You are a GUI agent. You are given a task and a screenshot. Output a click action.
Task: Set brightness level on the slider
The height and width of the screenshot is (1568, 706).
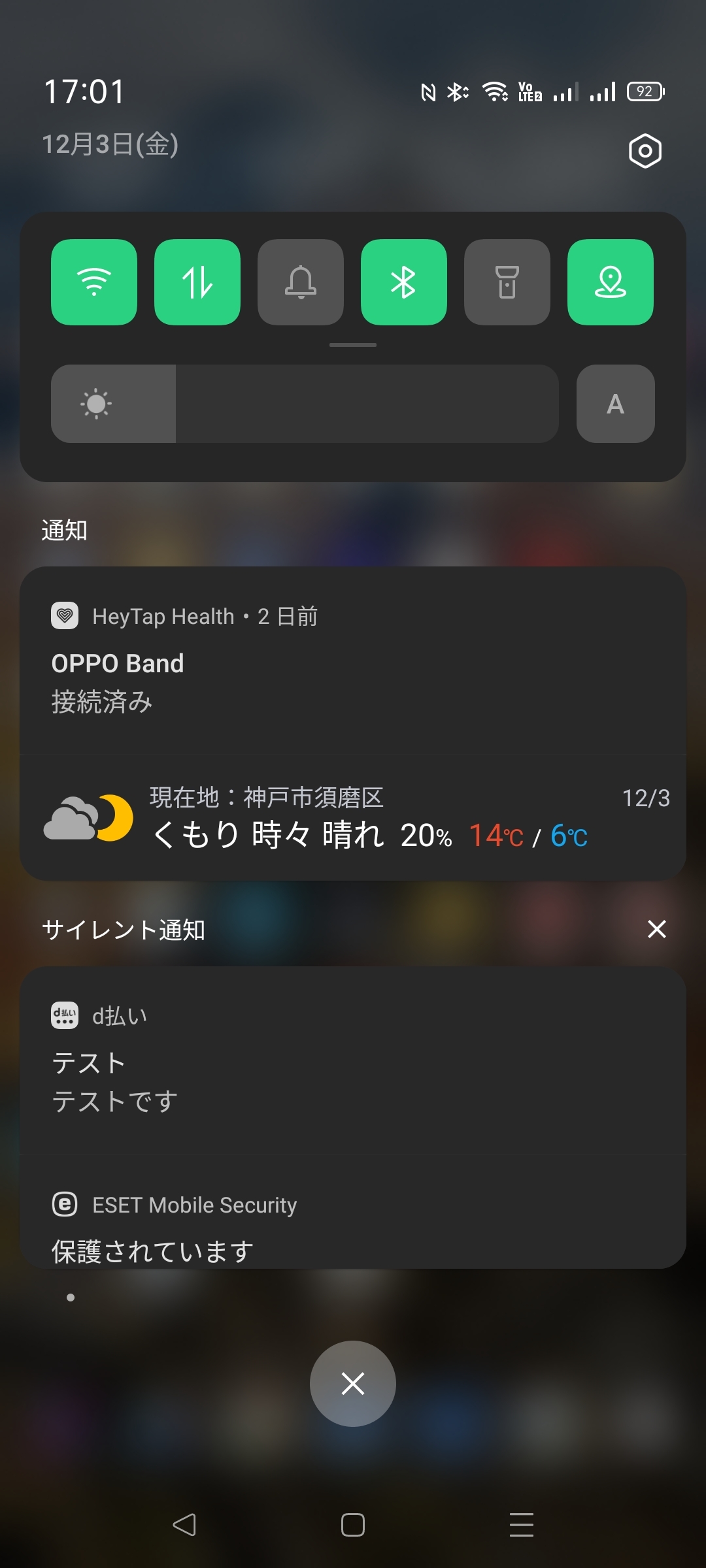pyautogui.click(x=305, y=404)
